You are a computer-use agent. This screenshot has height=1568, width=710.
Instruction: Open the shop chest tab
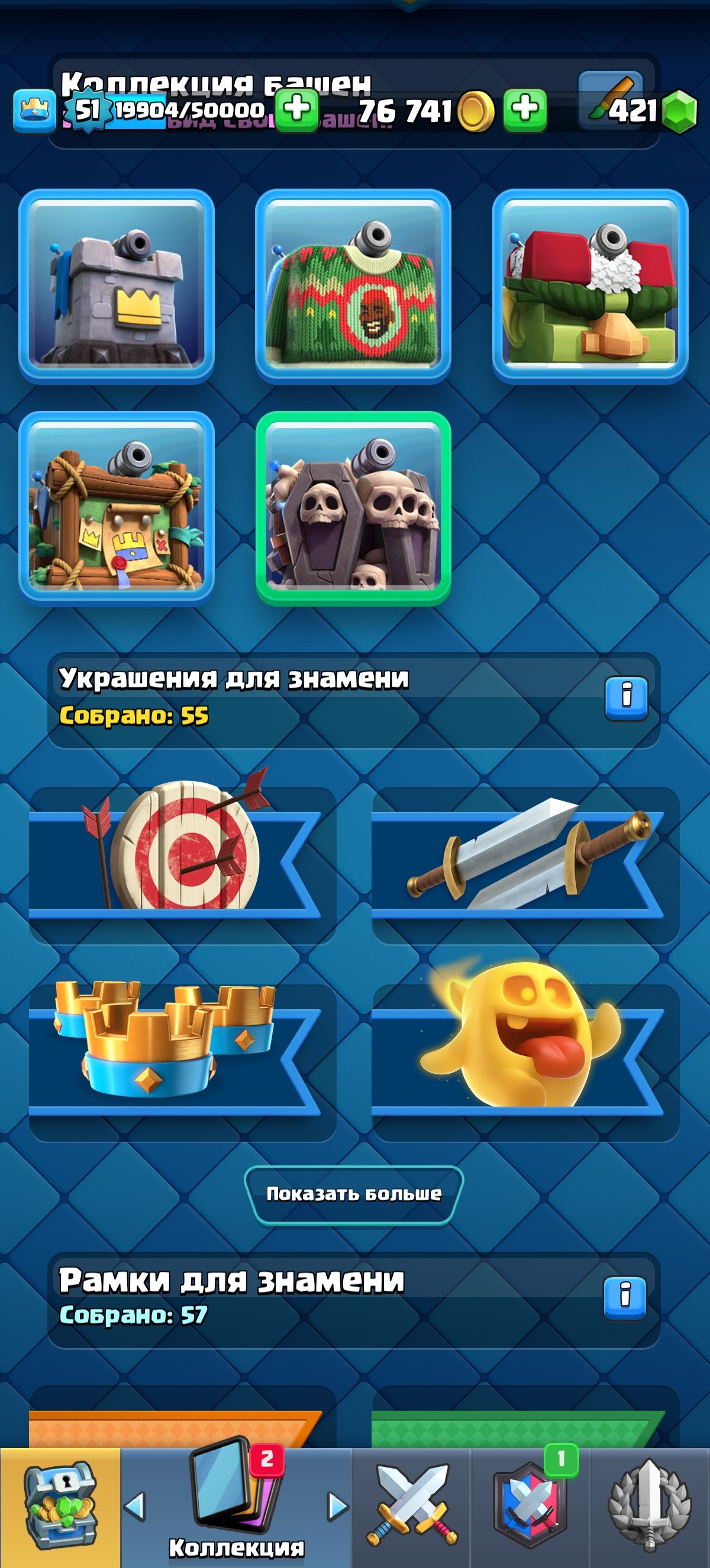click(60, 1506)
